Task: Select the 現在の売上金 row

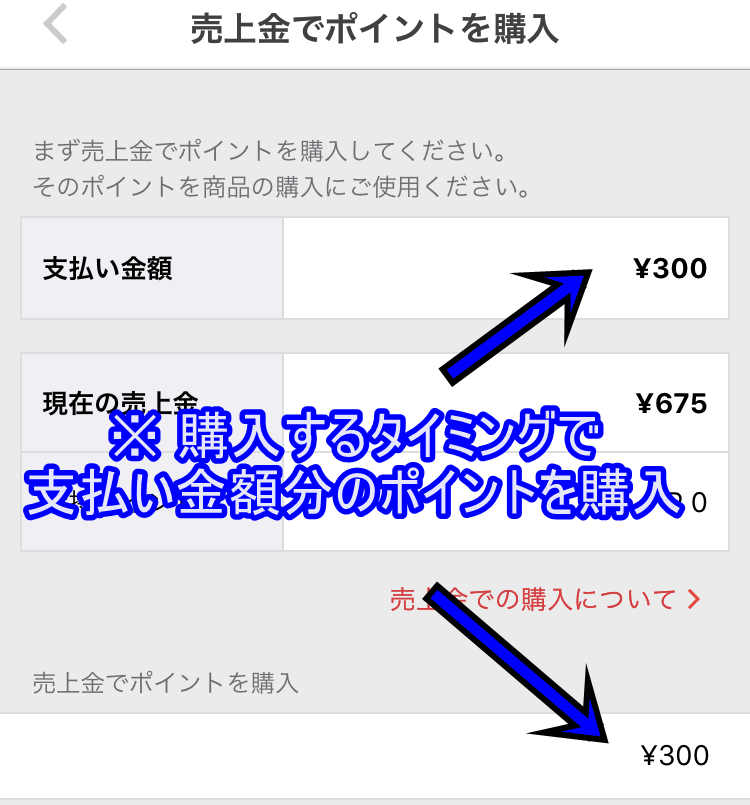Action: pos(375,402)
